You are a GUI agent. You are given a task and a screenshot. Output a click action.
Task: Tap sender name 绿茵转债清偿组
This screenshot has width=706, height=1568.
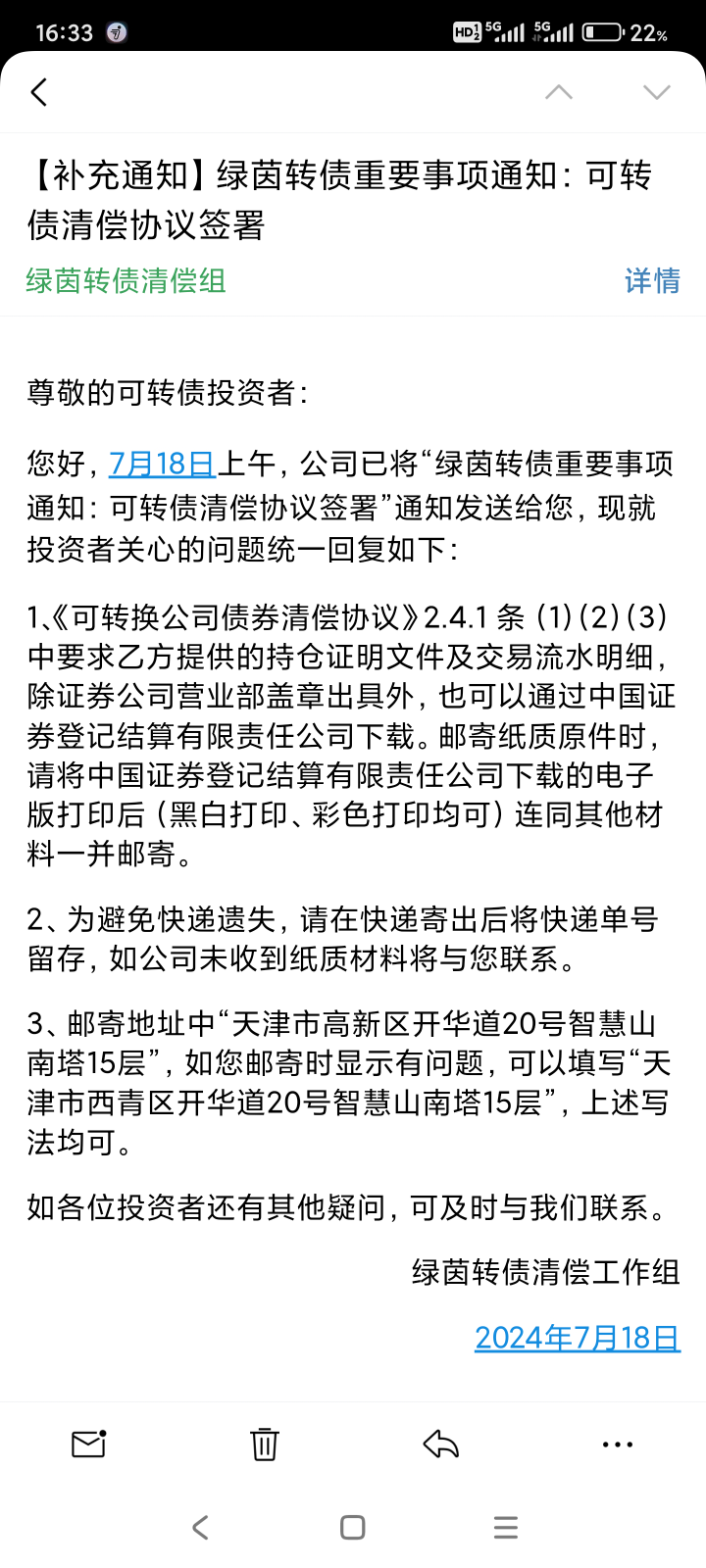(x=126, y=281)
